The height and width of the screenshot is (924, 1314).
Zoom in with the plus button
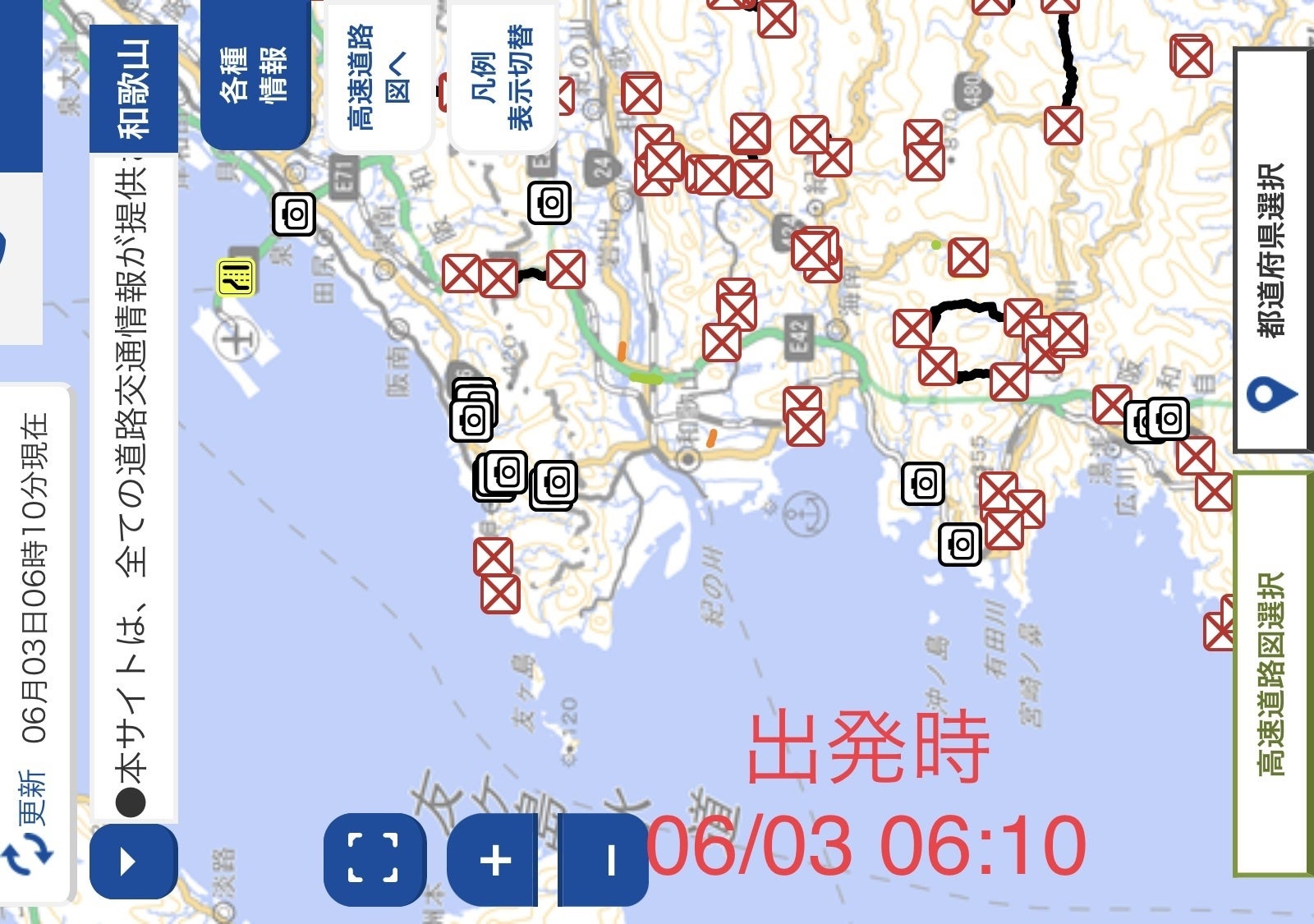point(494,861)
